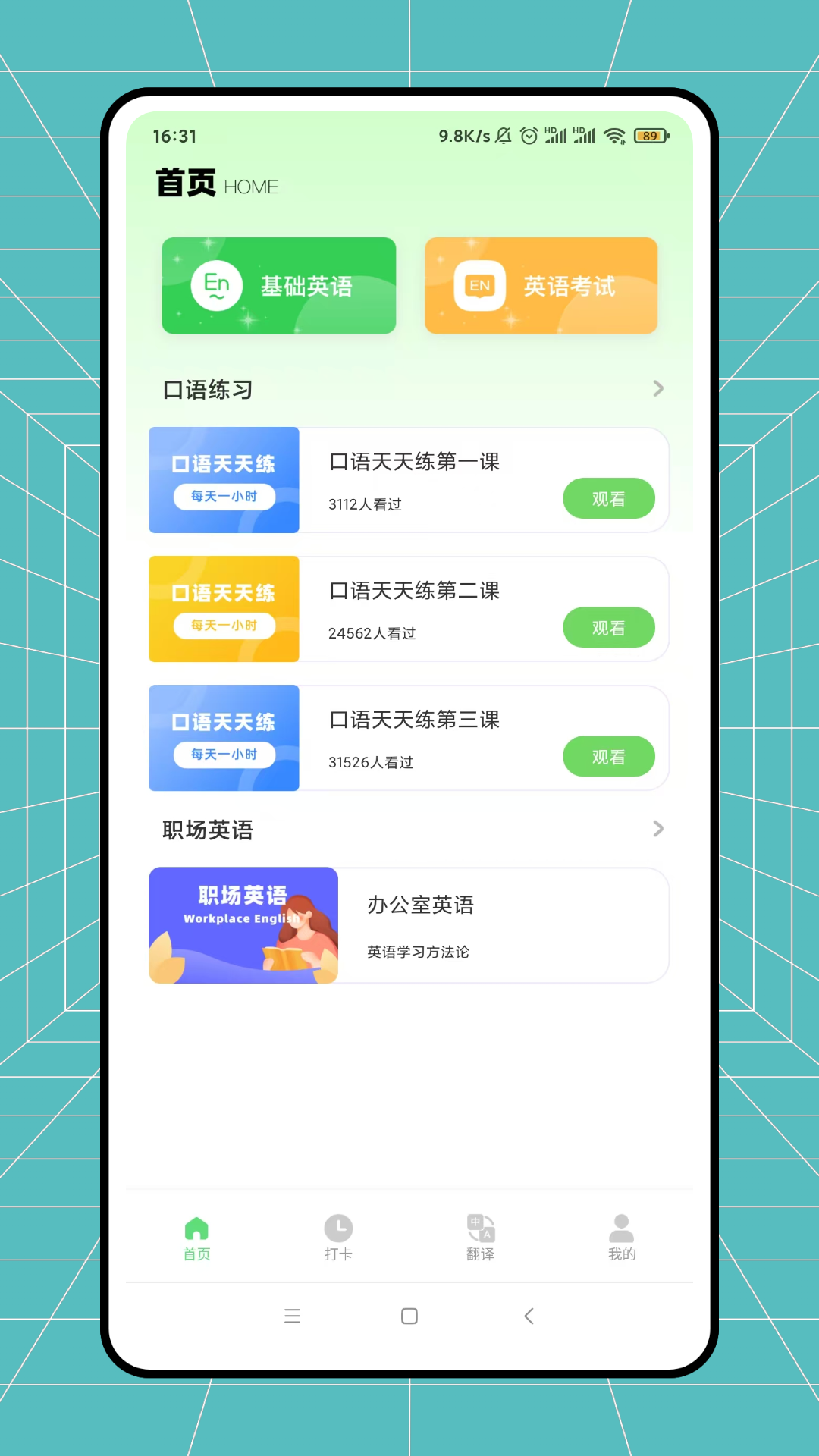The width and height of the screenshot is (819, 1456).
Task: Open the Android recents menu button
Action: pos(293,1316)
